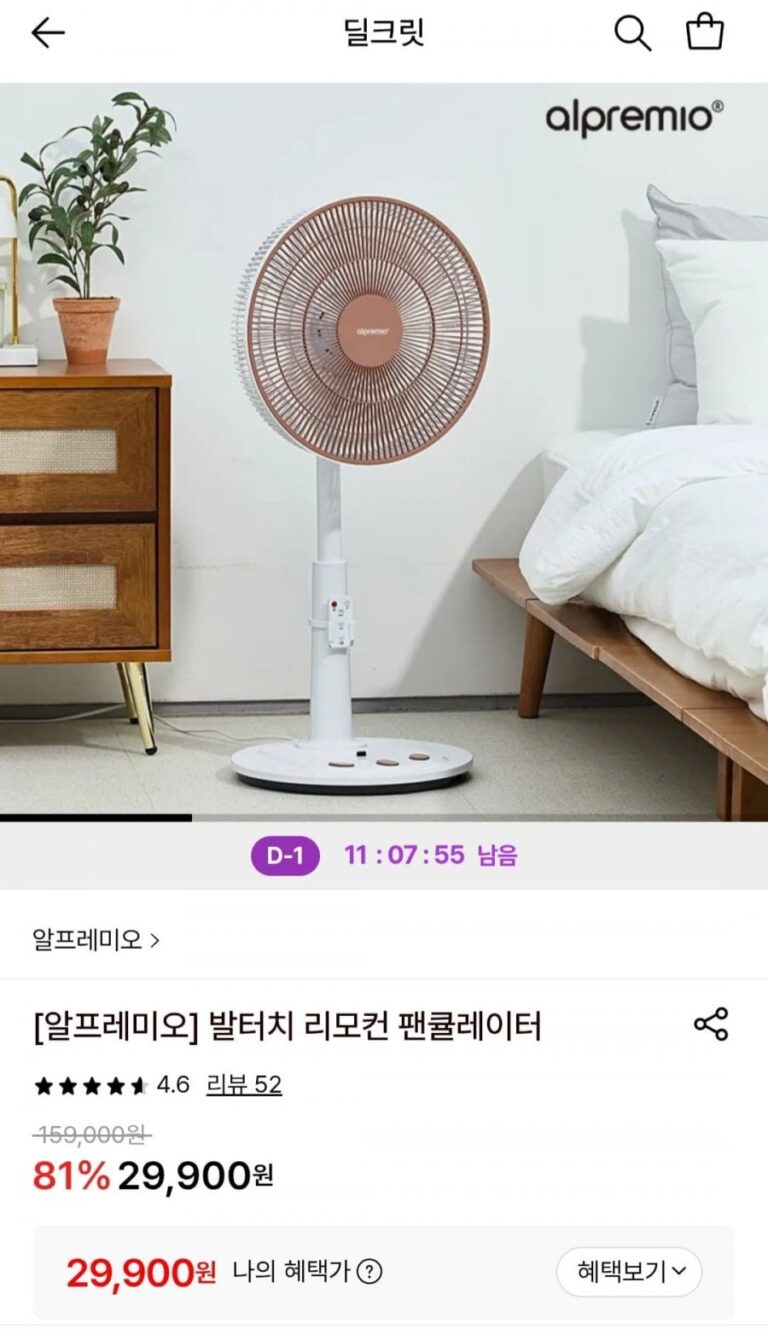This screenshot has width=768, height=1335.
Task: Open the search magnifier icon
Action: pos(632,33)
